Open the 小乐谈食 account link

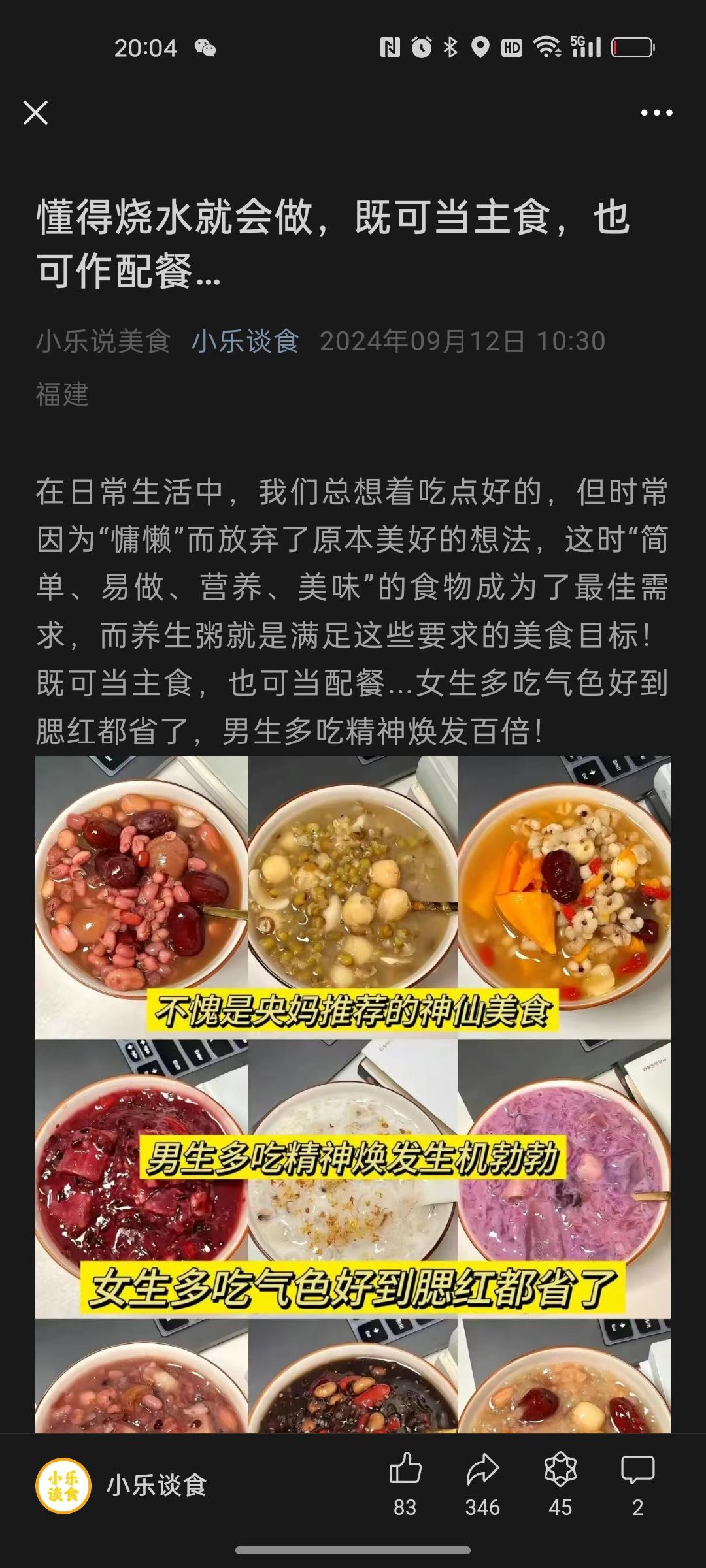[x=245, y=341]
